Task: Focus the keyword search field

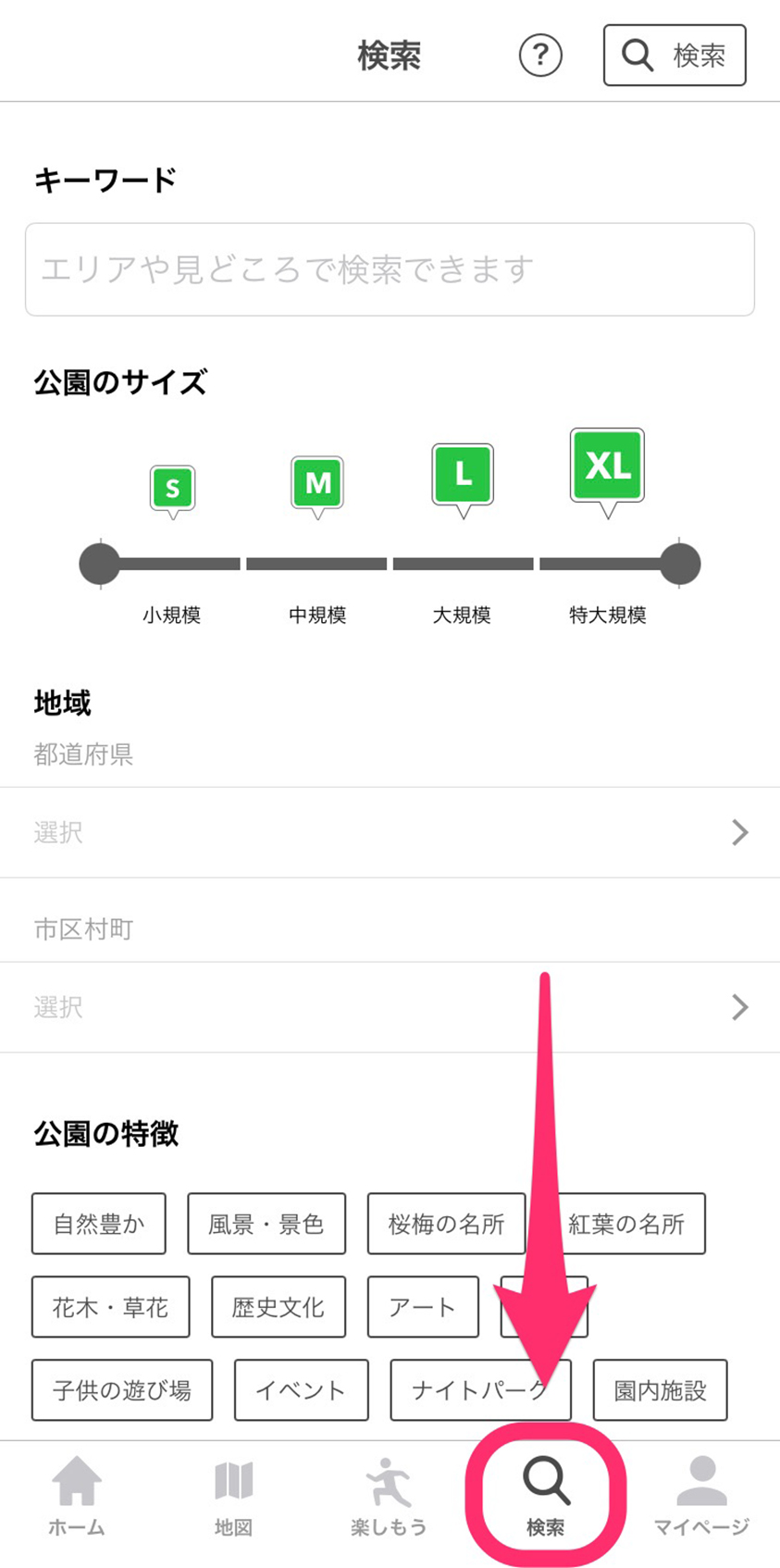Action: point(390,269)
